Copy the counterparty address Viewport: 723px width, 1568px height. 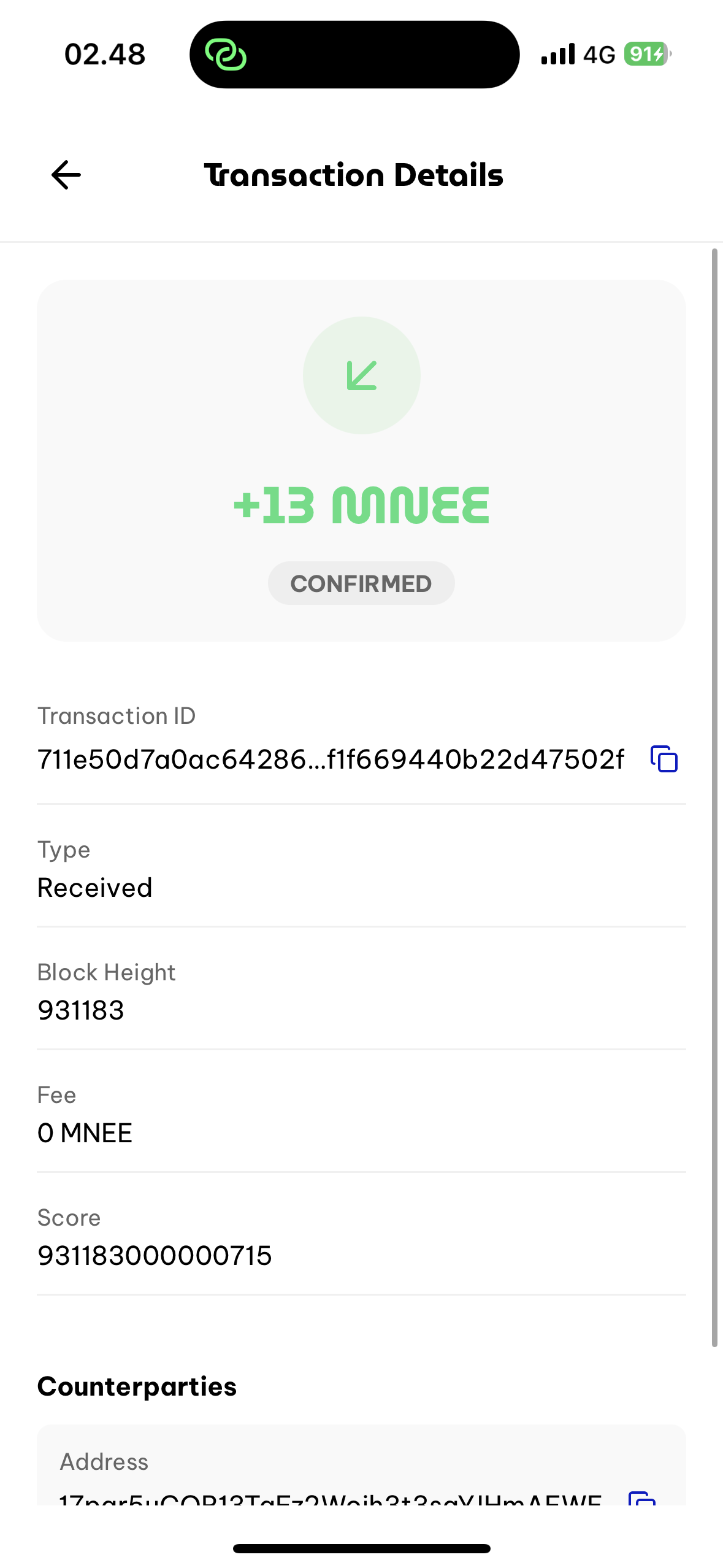pos(642,1499)
